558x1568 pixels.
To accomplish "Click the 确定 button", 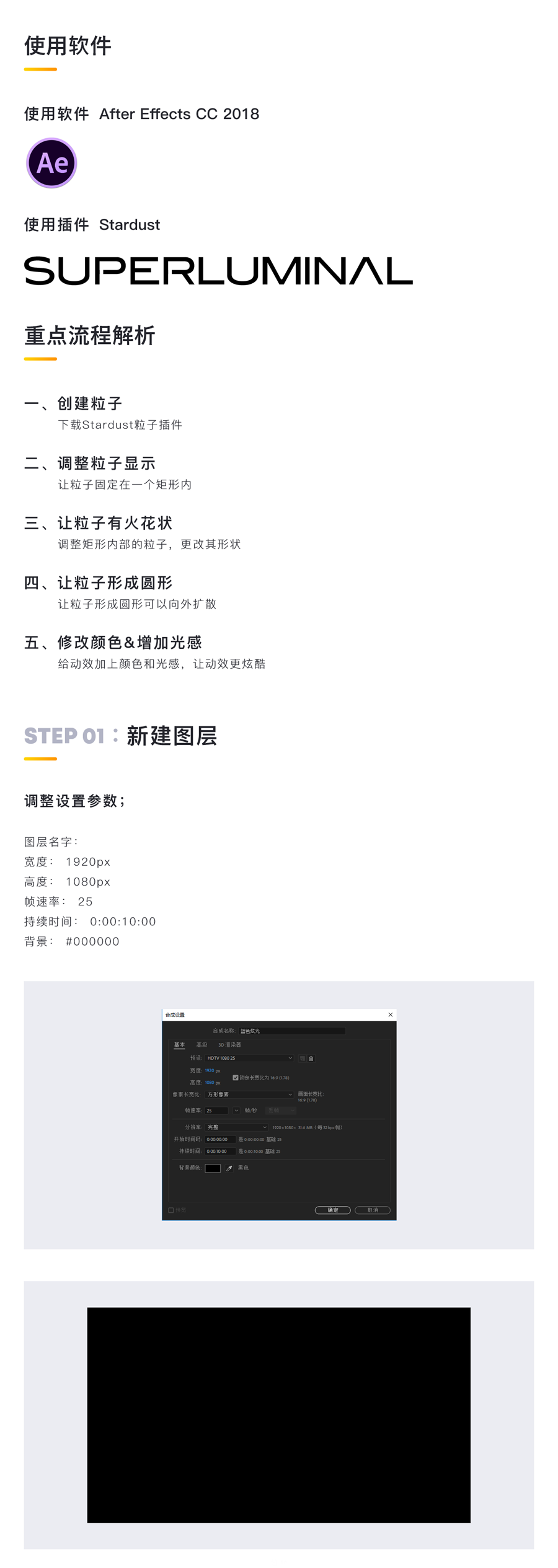I will (334, 1210).
